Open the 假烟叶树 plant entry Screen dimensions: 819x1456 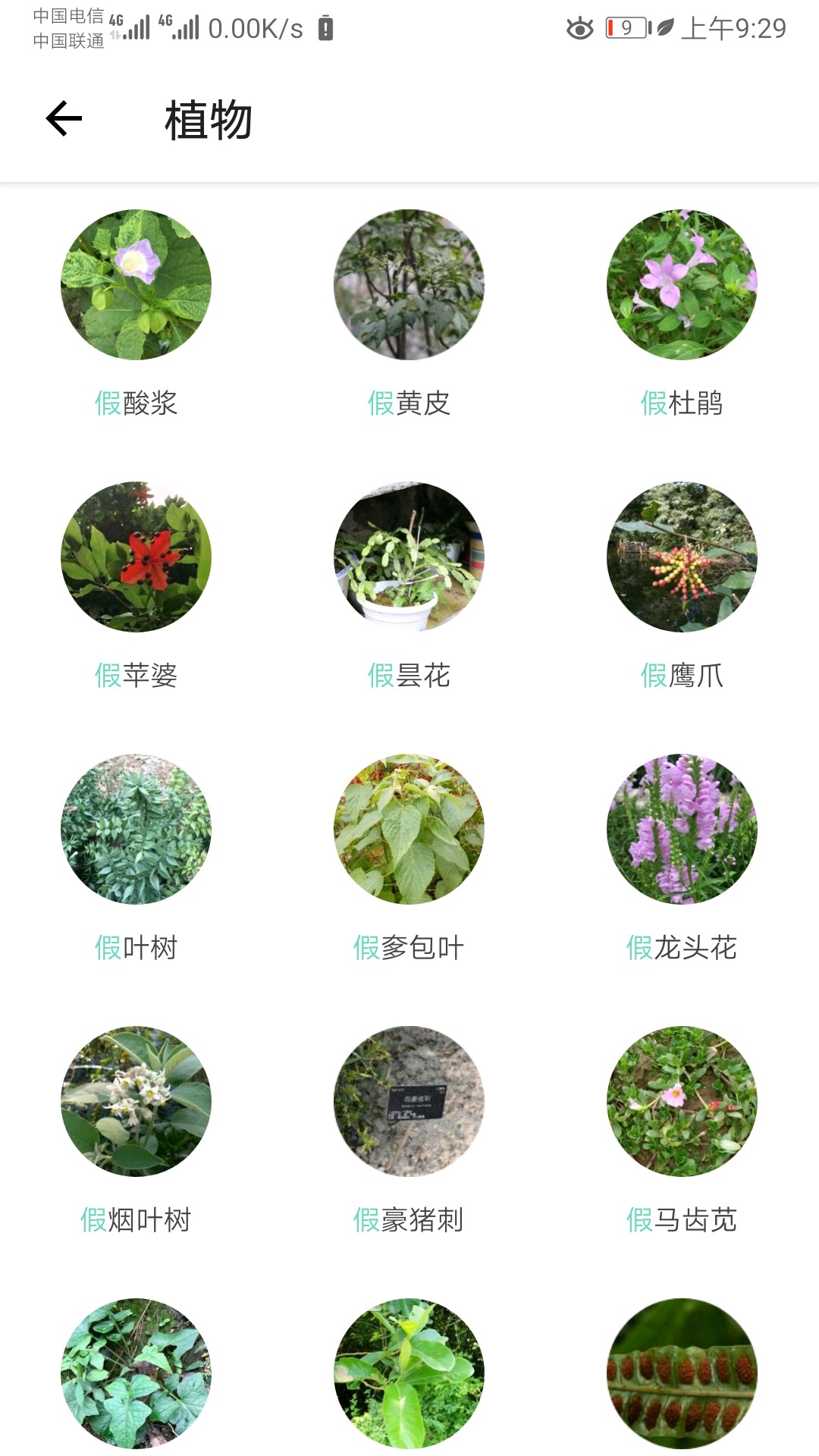[x=136, y=1101]
